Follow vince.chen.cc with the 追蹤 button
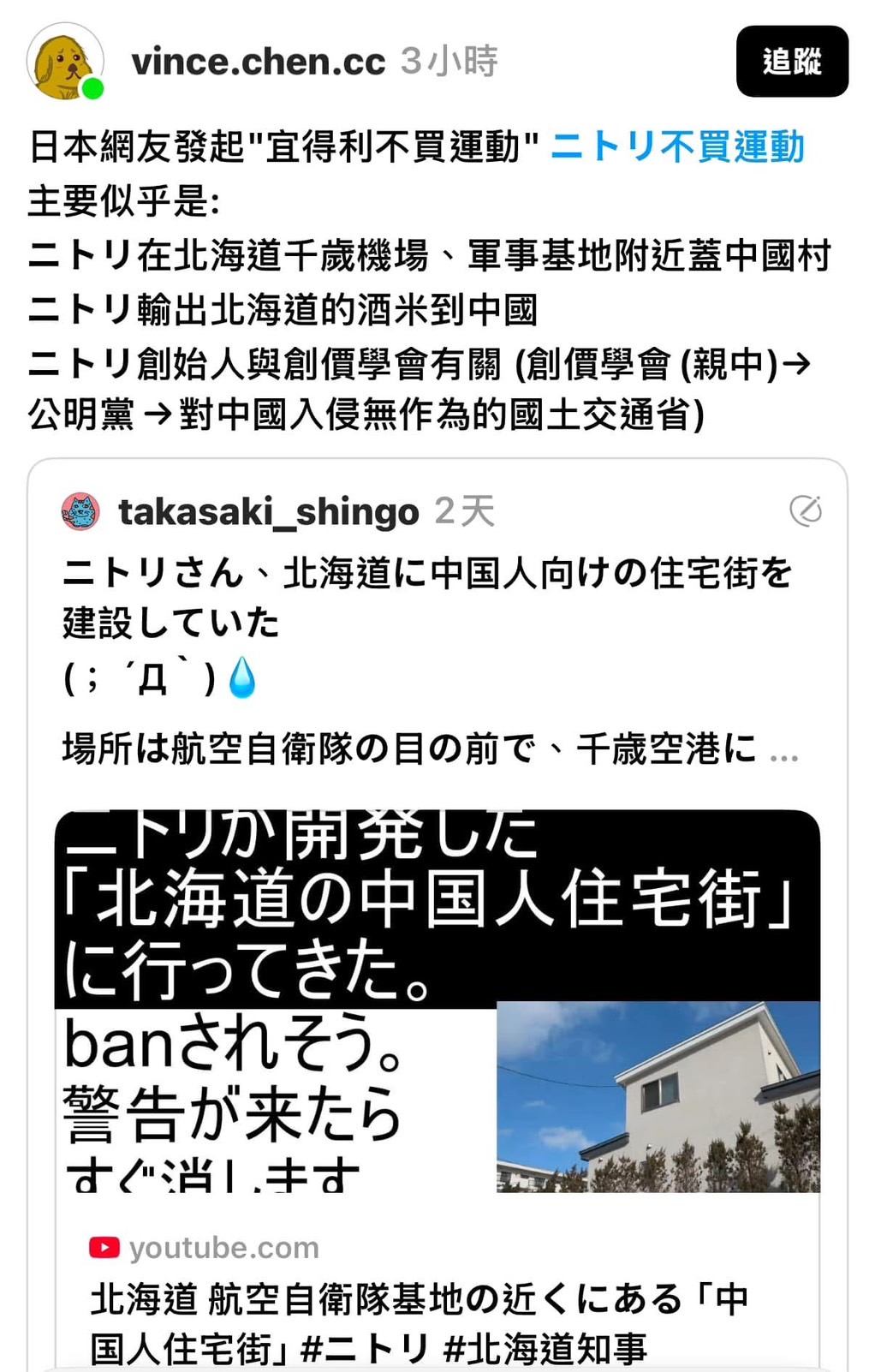Viewport: 875px width, 1372px height. coord(791,62)
